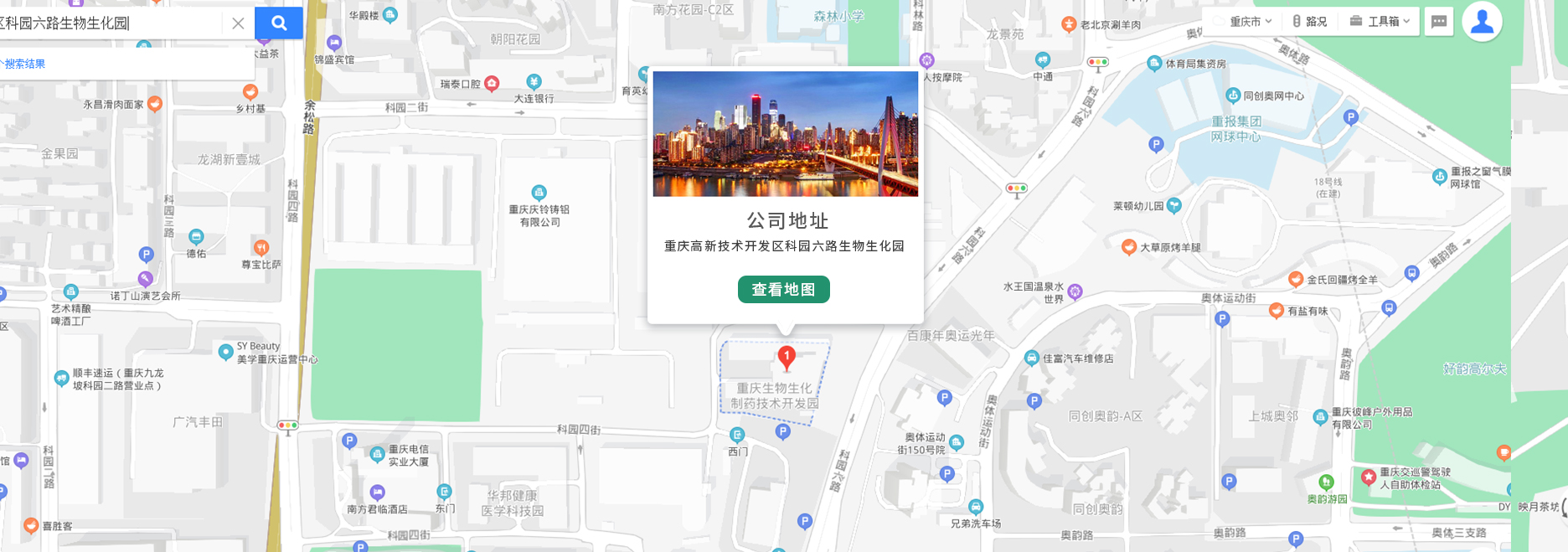
Task: Open the search results link
Action: 23,64
